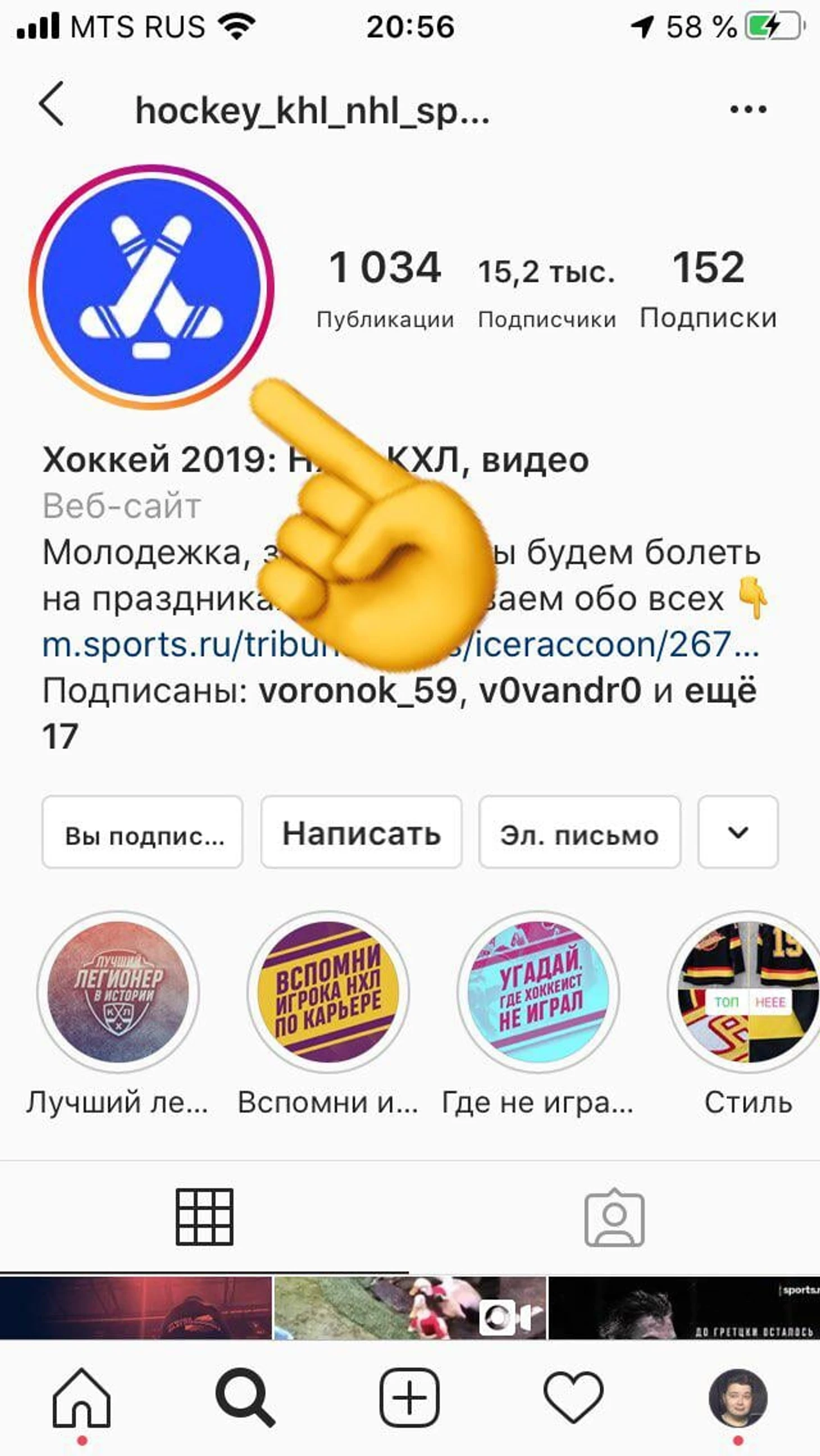The height and width of the screenshot is (1456, 820).
Task: Open the "Где не игра..." story highlight
Action: (x=538, y=993)
